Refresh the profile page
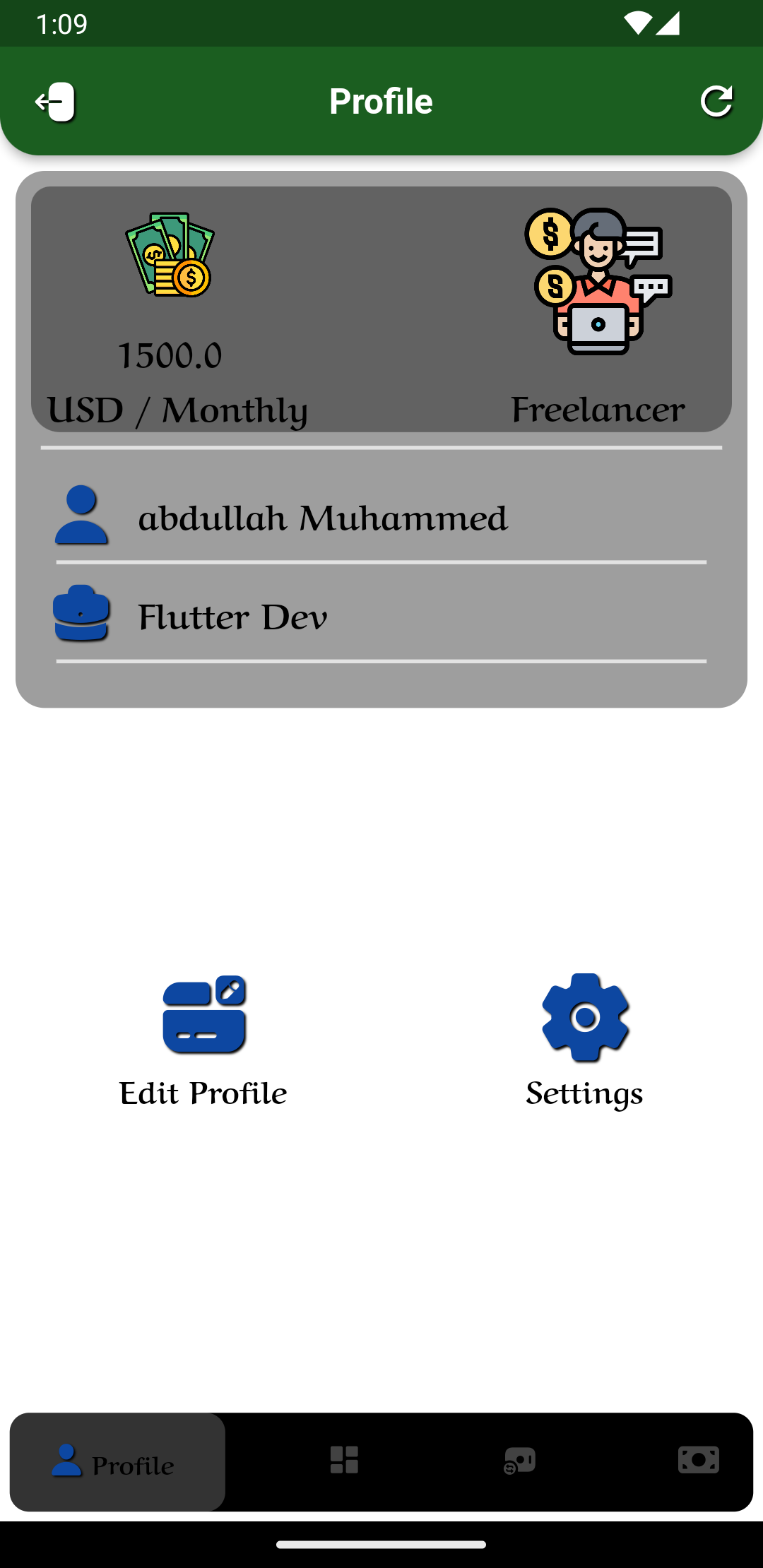Image resolution: width=763 pixels, height=1568 pixels. (717, 101)
